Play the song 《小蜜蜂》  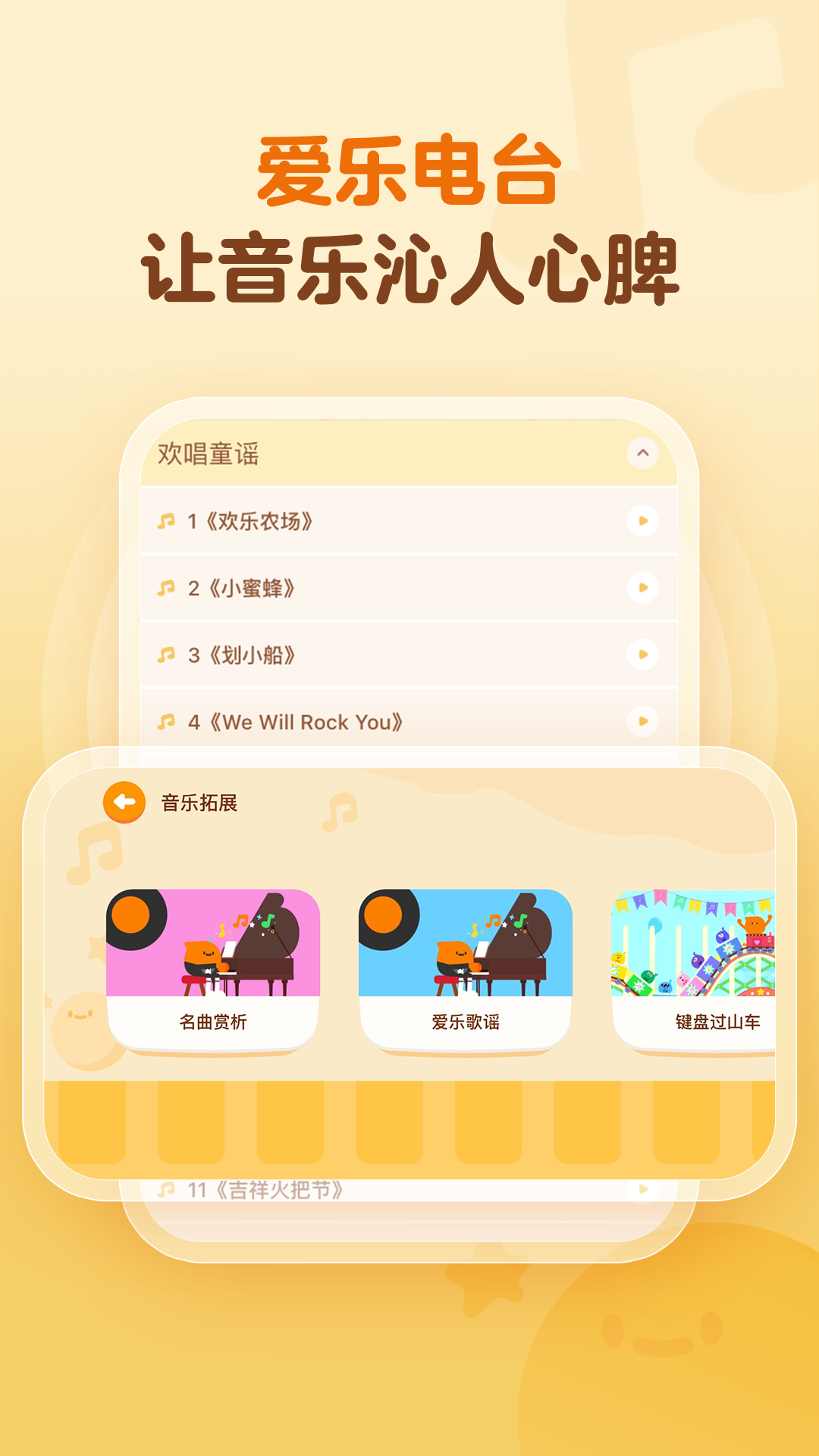643,588
